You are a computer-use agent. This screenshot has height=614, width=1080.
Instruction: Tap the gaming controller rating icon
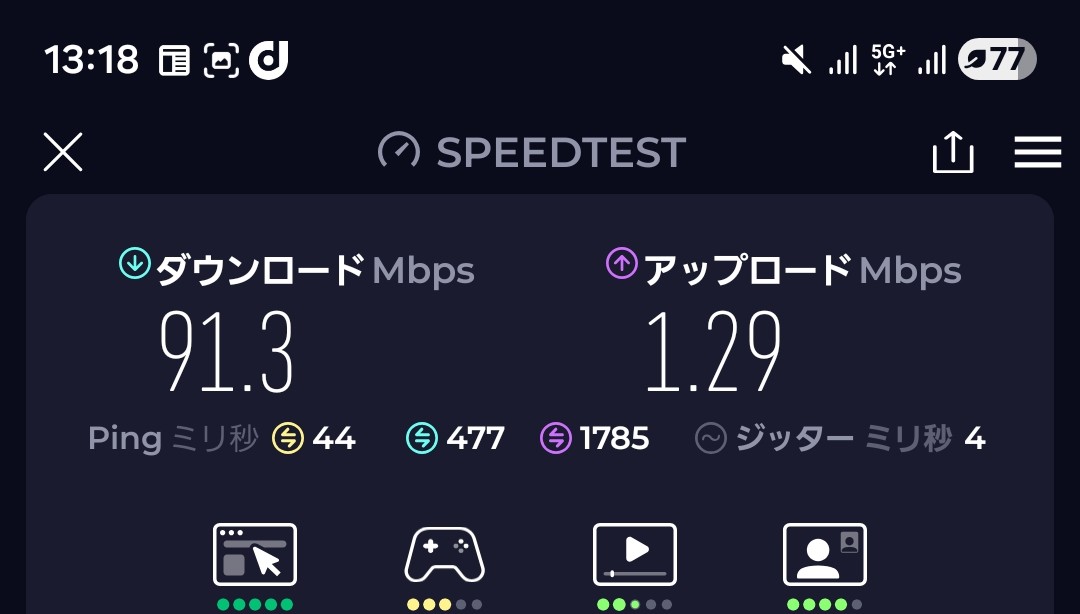[x=444, y=555]
